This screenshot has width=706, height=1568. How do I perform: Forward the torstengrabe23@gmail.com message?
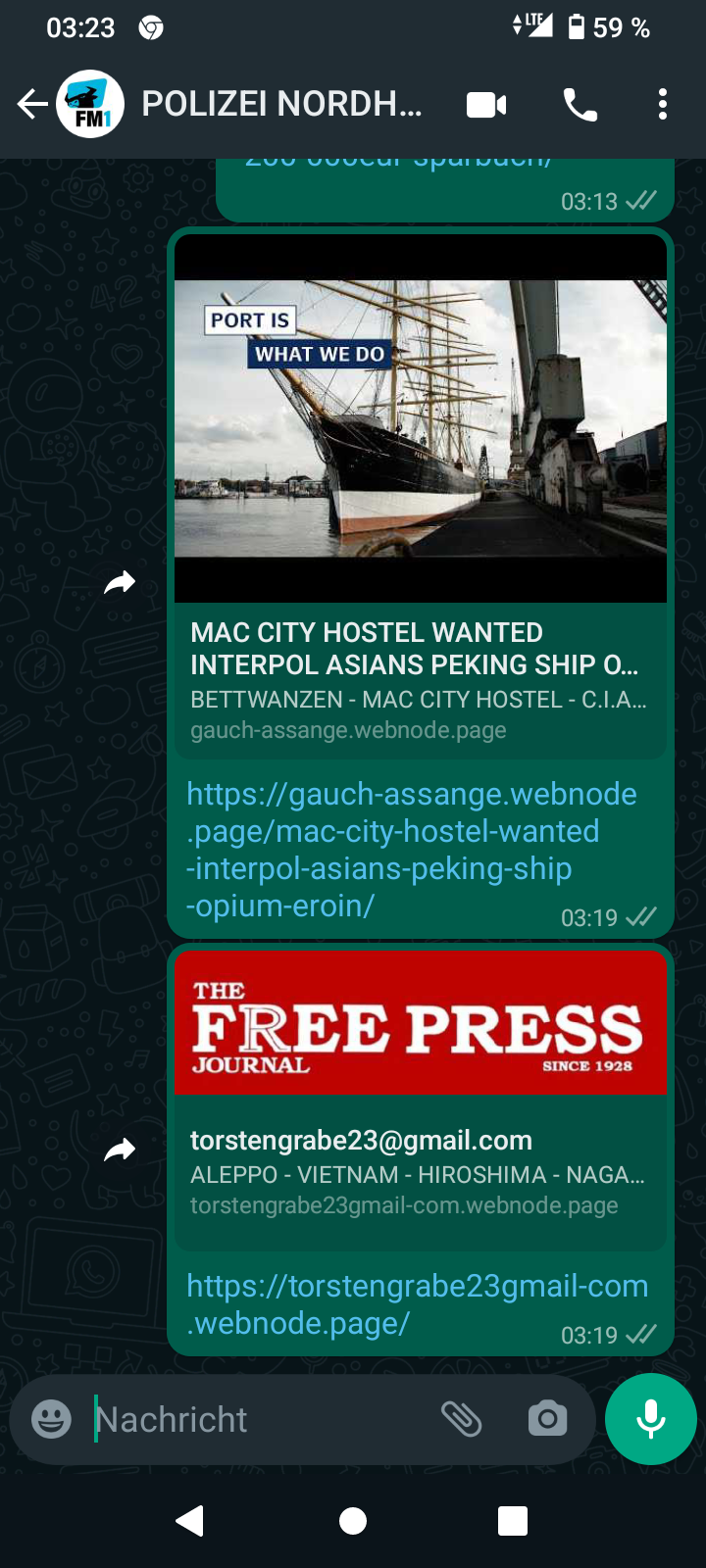[x=120, y=1150]
